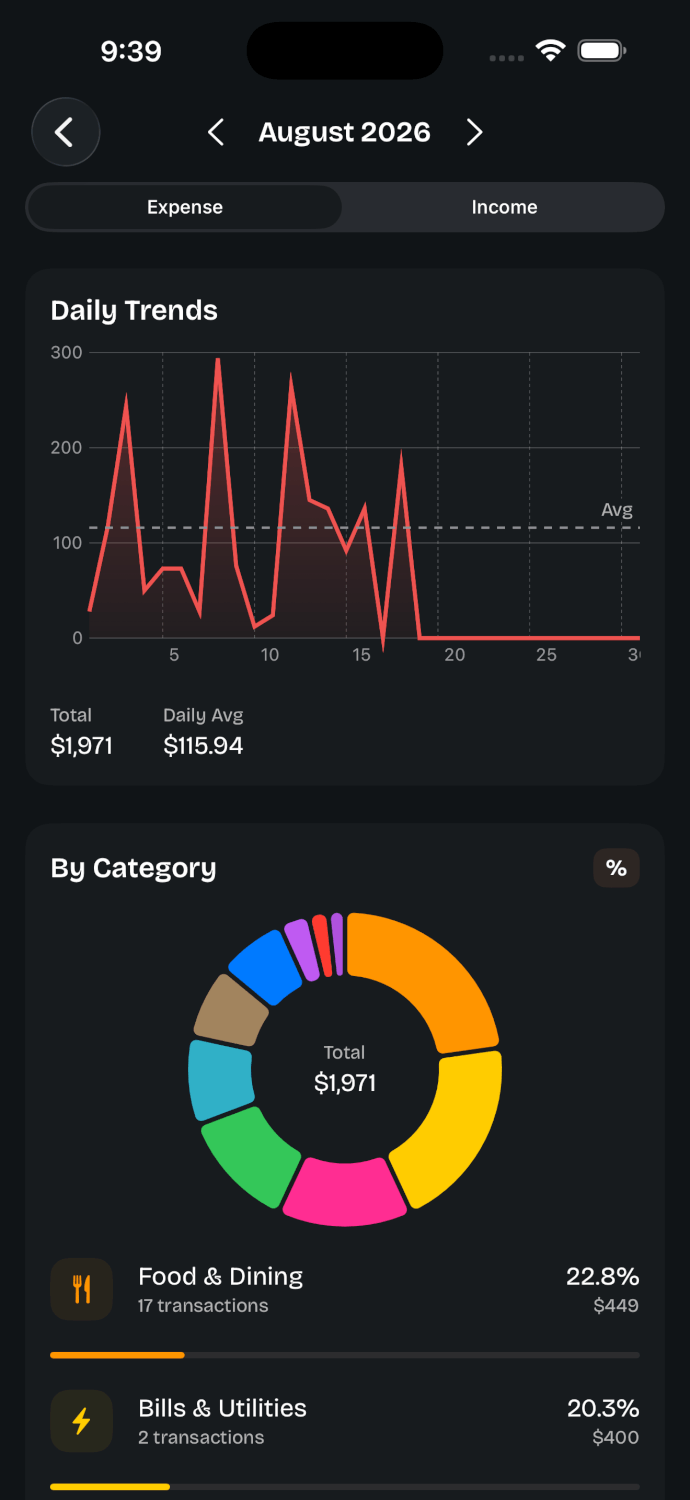Go to the previous month

215,132
